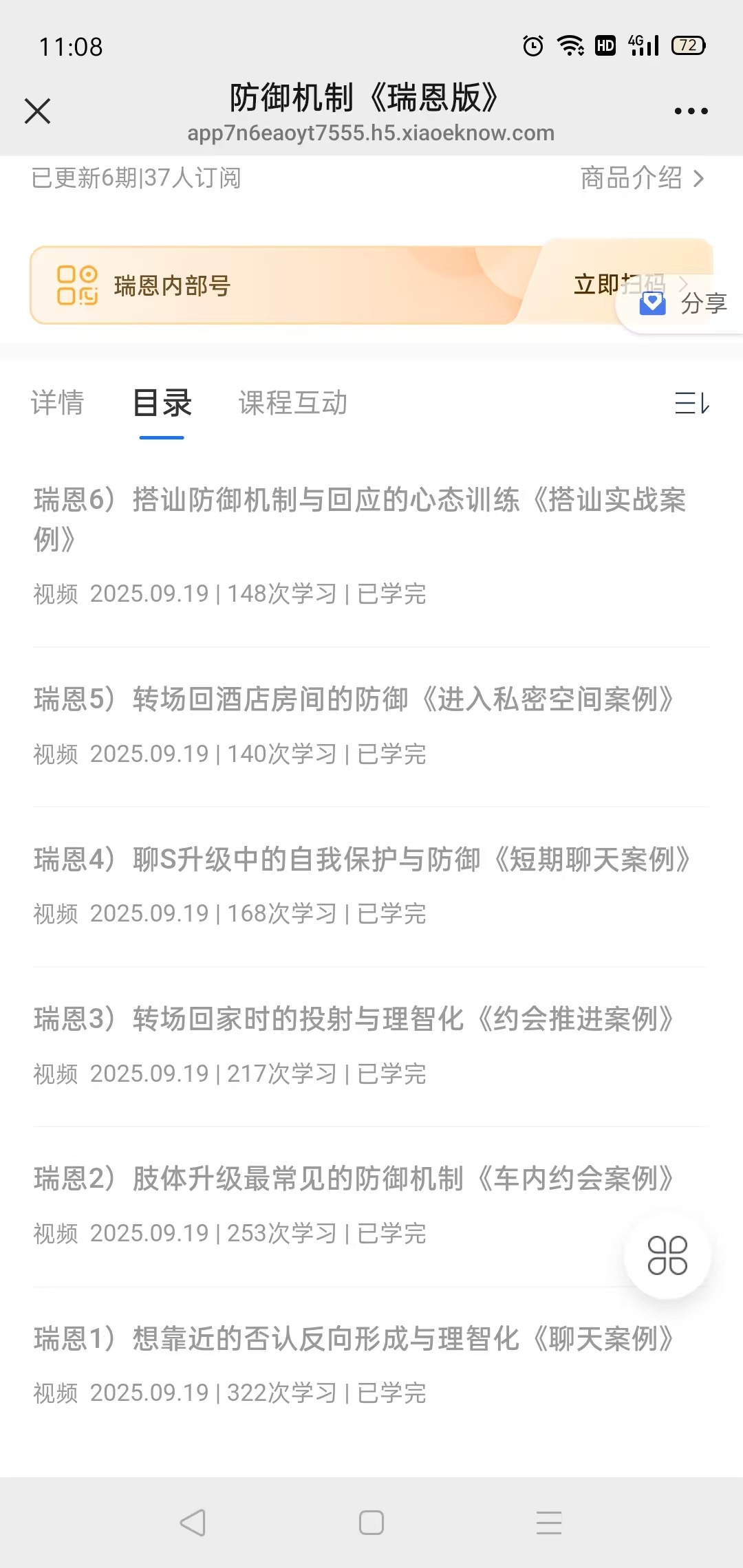Switch to the 课程互动 tab

293,403
